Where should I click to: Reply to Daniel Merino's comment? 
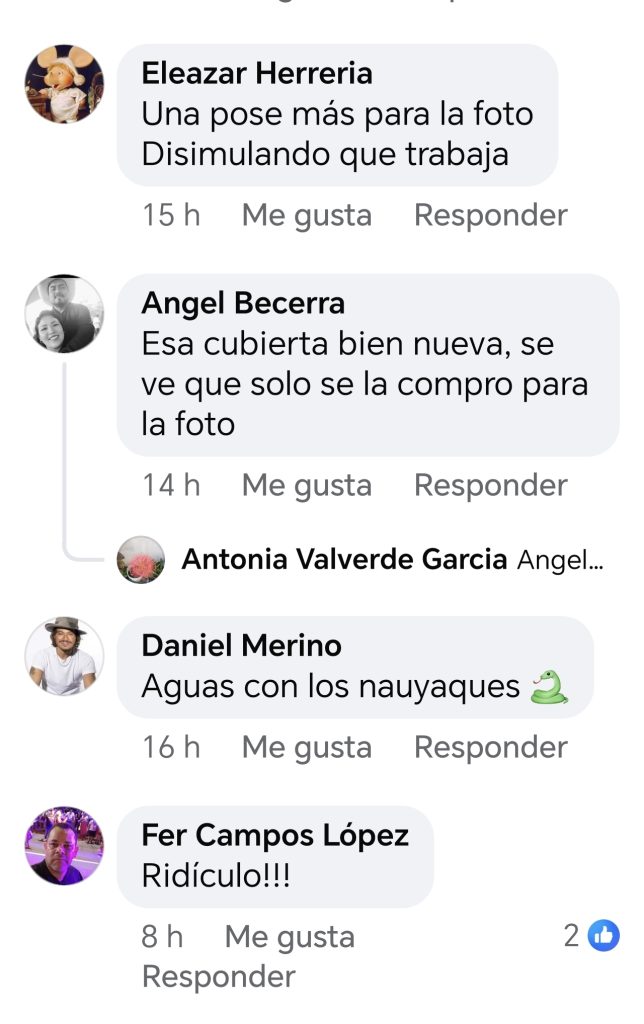coord(490,747)
